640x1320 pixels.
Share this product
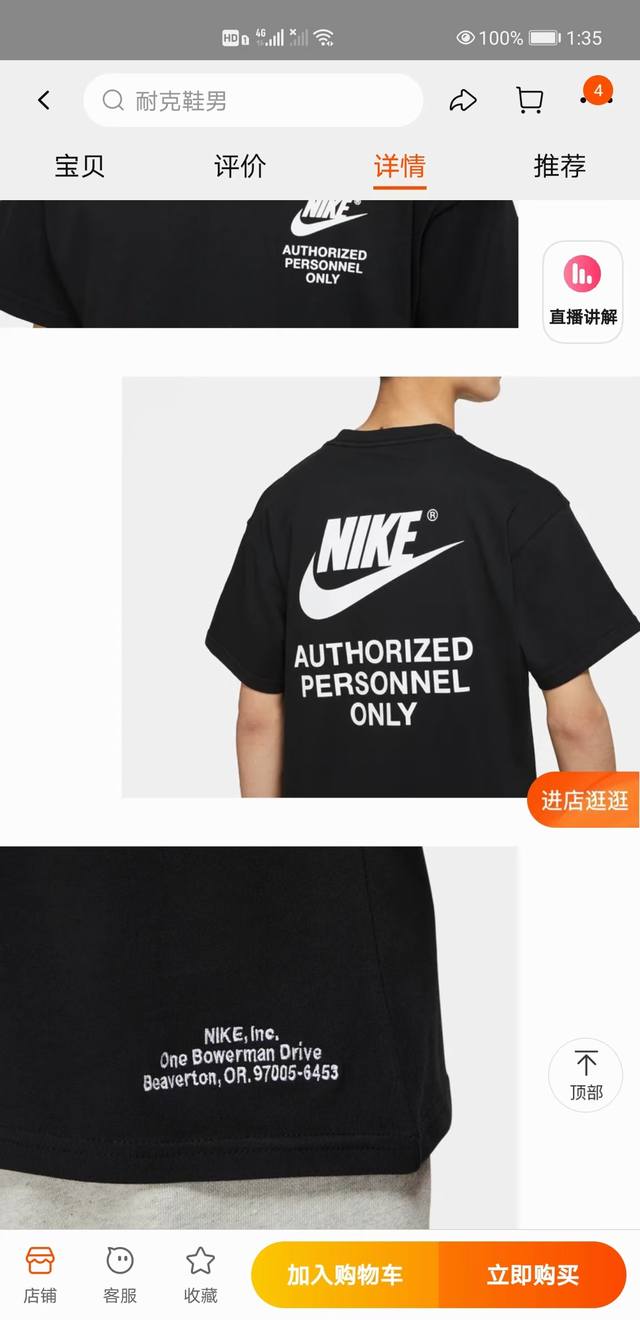pos(462,100)
